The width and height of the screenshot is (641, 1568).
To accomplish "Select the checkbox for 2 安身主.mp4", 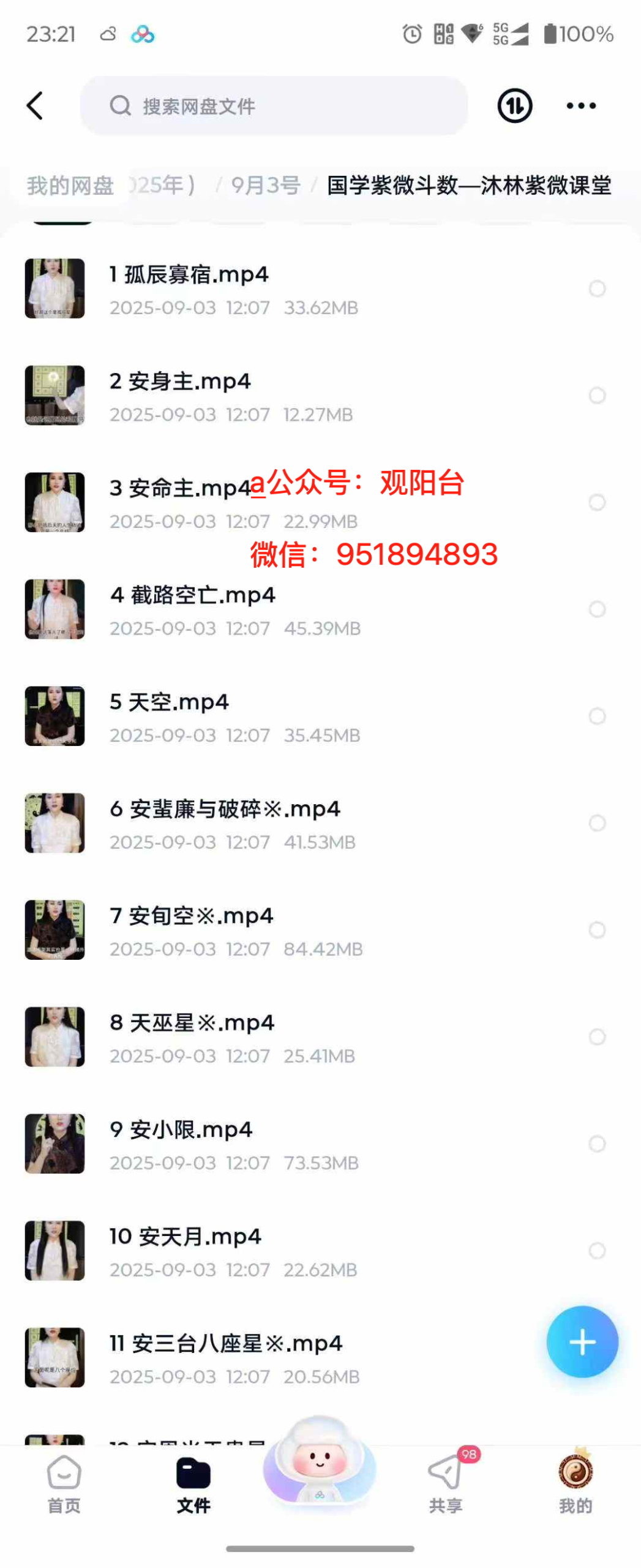I will [x=596, y=395].
